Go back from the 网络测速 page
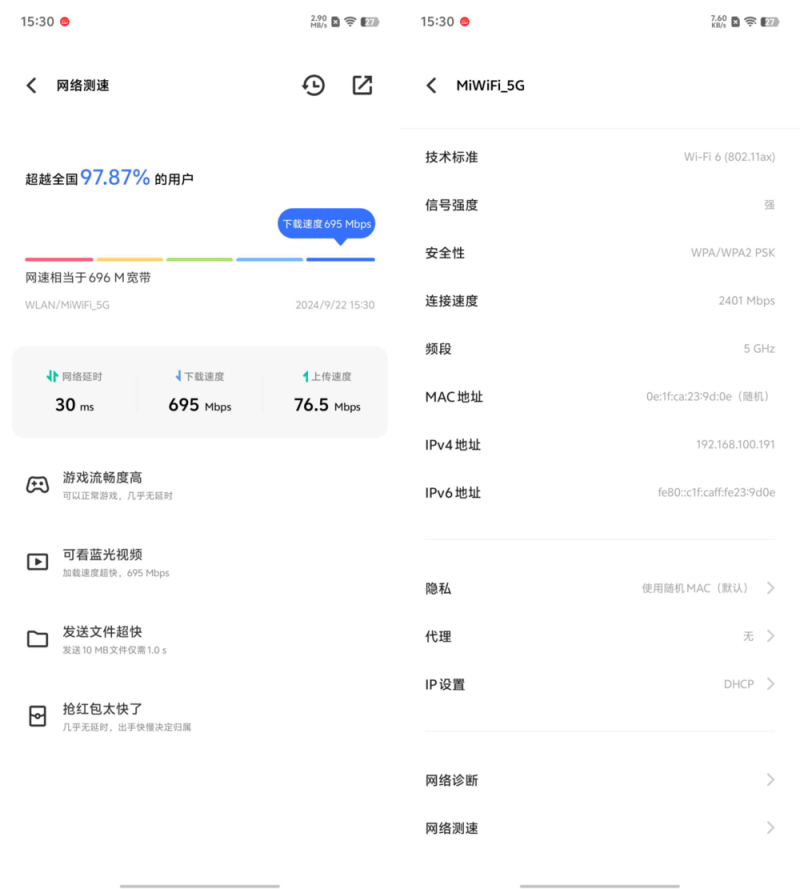Screen dimensions: 800x889 tap(32, 86)
